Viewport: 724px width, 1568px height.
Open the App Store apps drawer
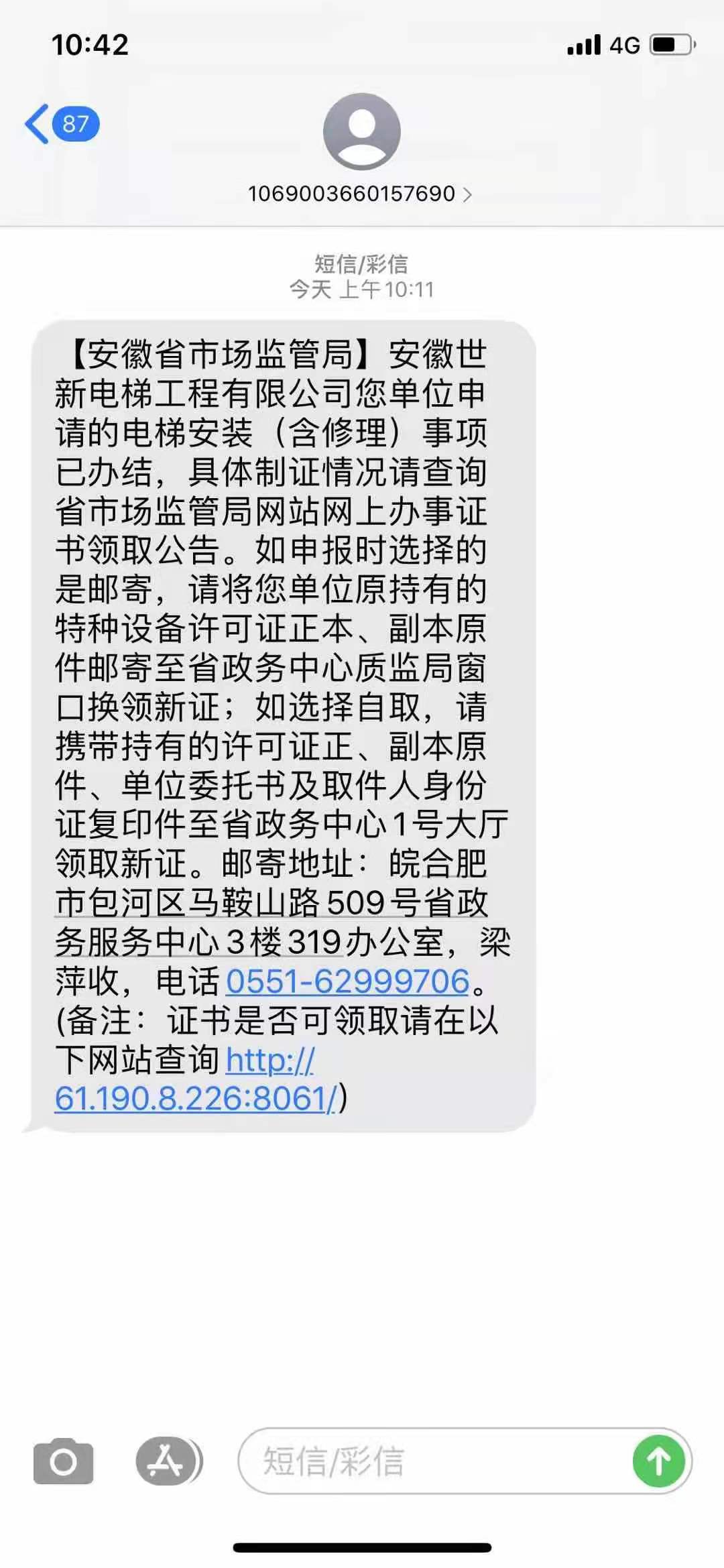[x=168, y=1461]
